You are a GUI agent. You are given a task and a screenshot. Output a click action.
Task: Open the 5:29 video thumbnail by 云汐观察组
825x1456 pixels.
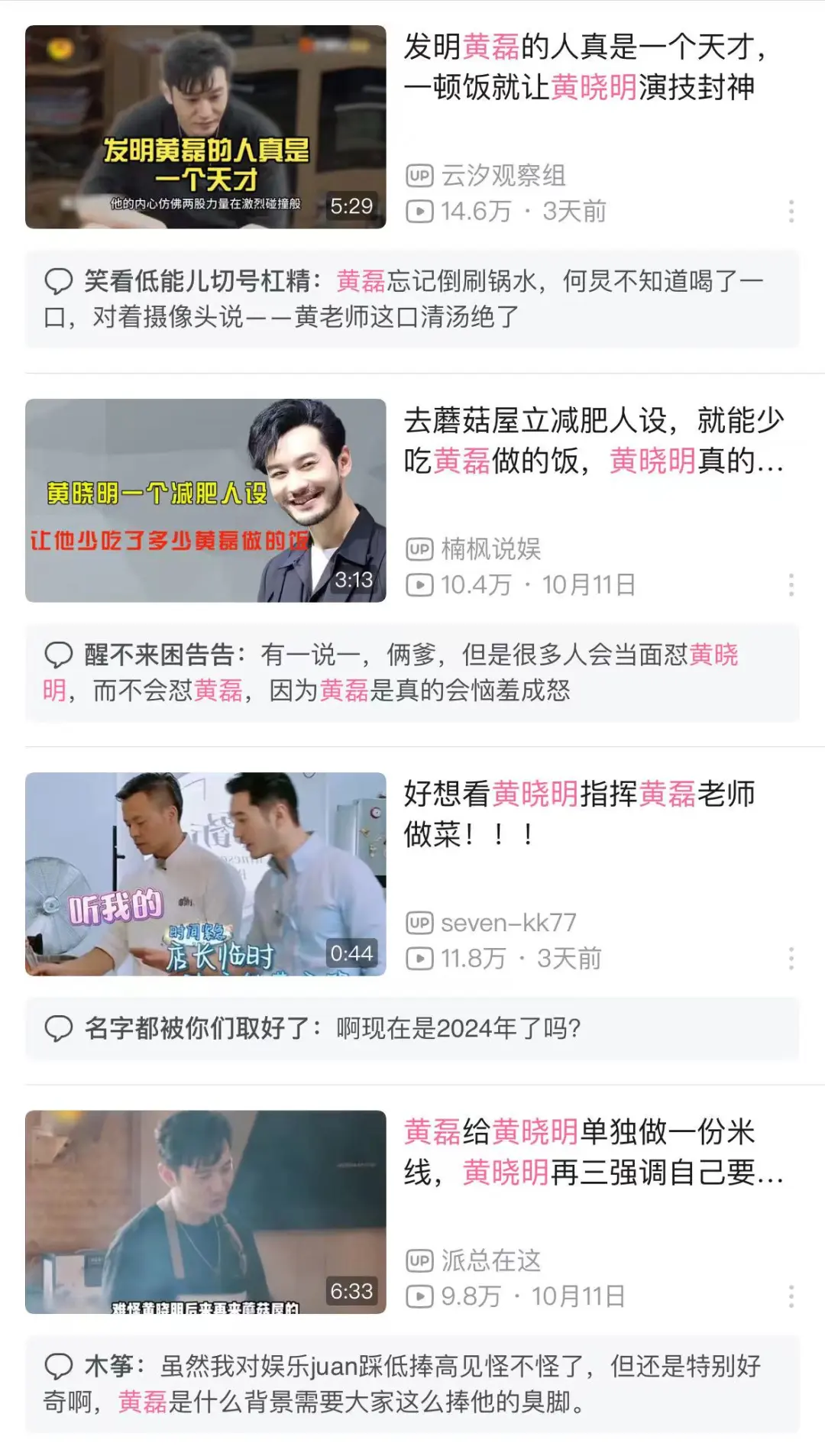205,127
